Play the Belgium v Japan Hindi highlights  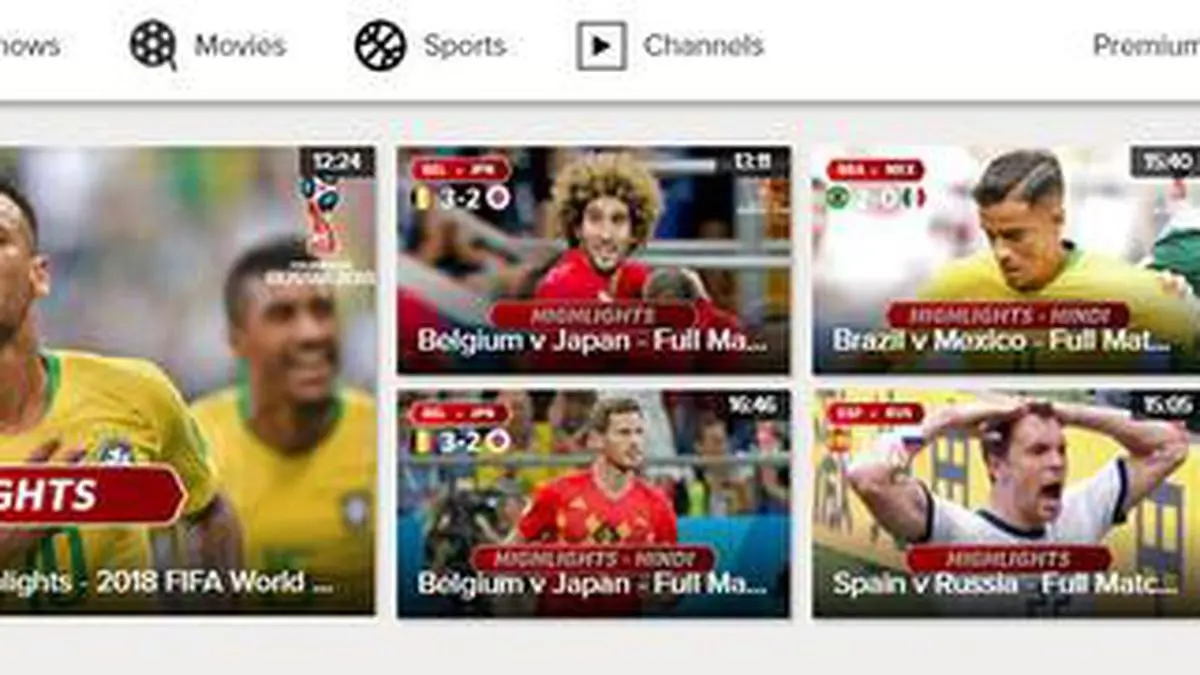click(x=593, y=503)
